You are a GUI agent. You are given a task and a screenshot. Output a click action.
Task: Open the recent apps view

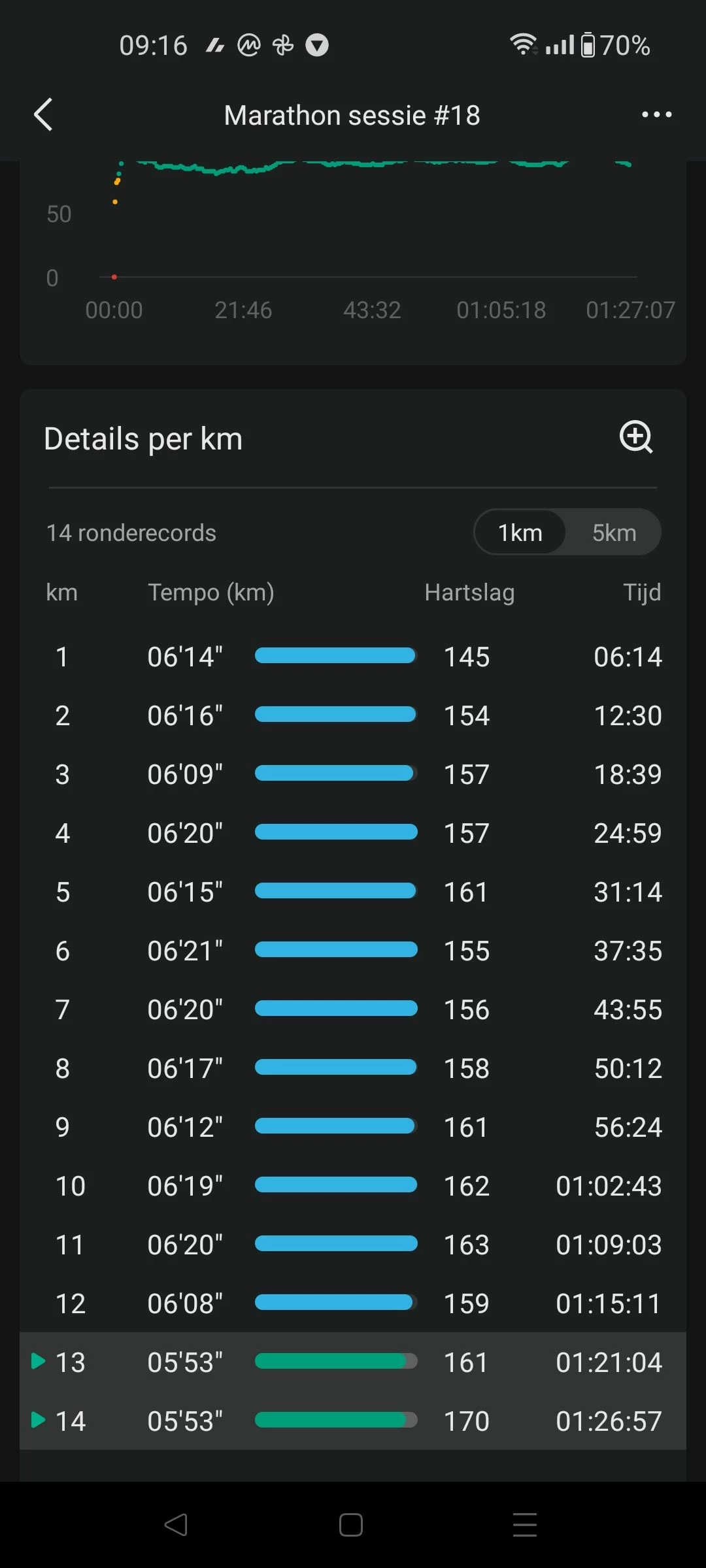click(525, 1525)
